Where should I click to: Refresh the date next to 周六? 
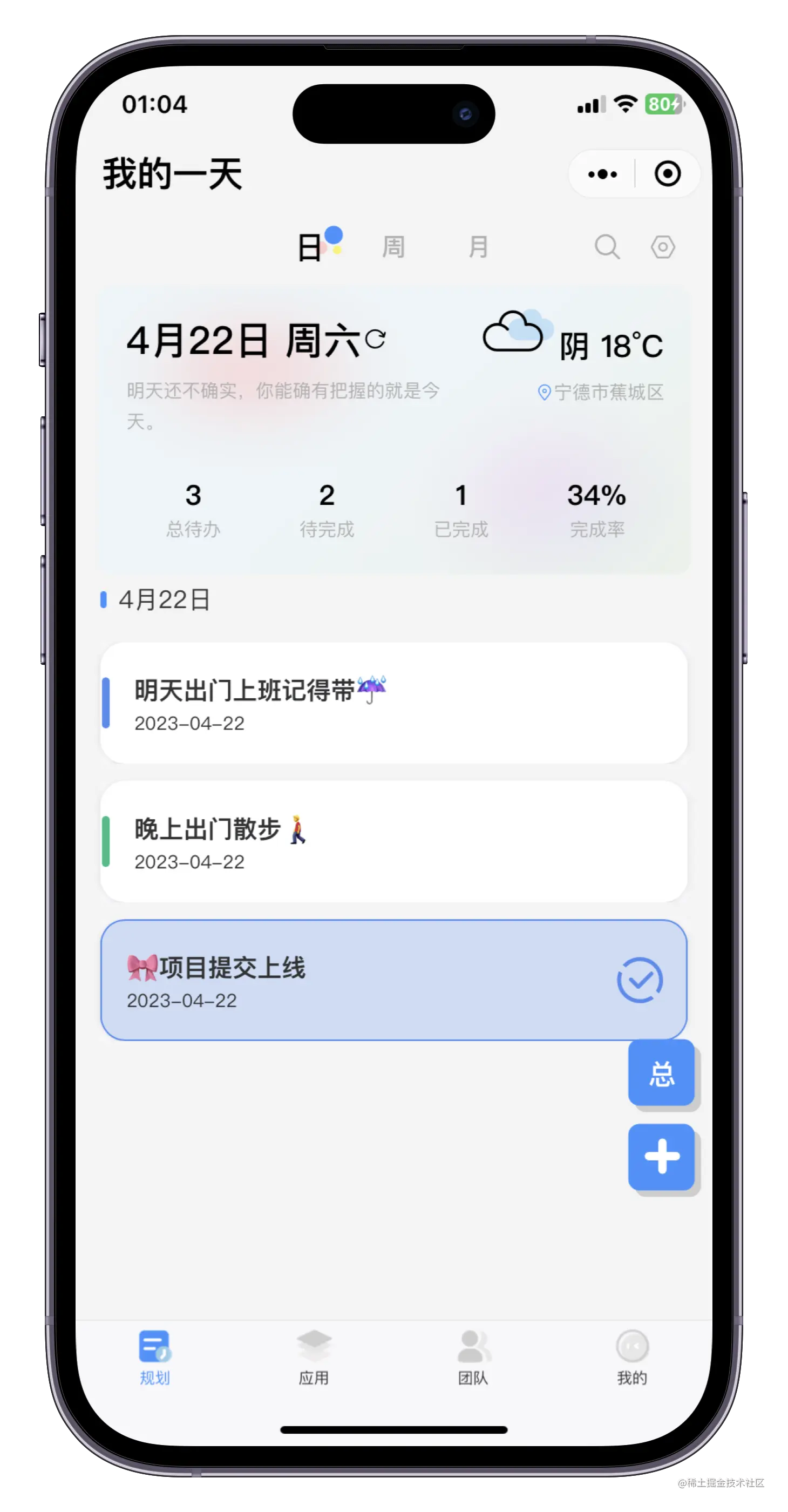pos(375,339)
